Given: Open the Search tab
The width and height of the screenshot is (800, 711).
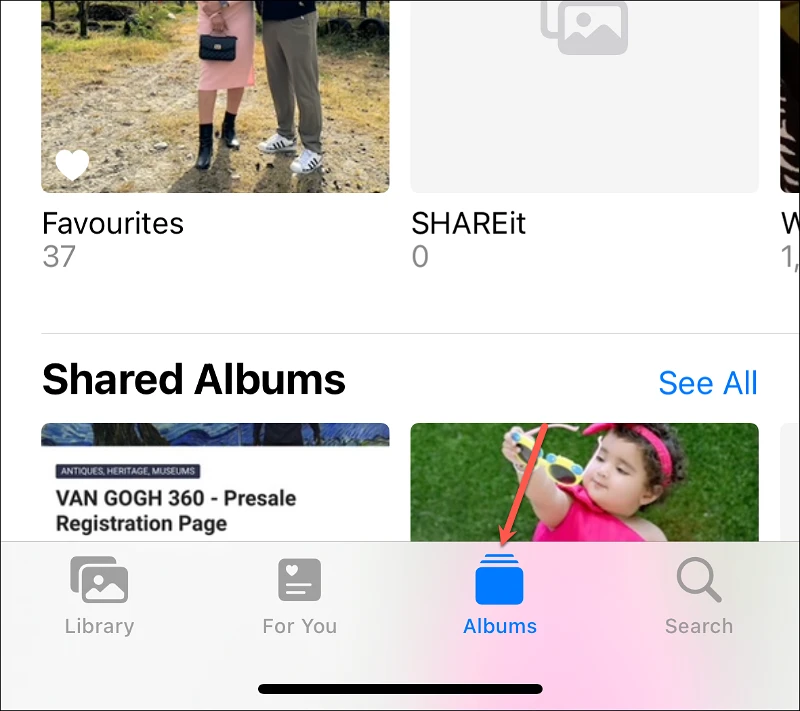Looking at the screenshot, I should tap(698, 597).
